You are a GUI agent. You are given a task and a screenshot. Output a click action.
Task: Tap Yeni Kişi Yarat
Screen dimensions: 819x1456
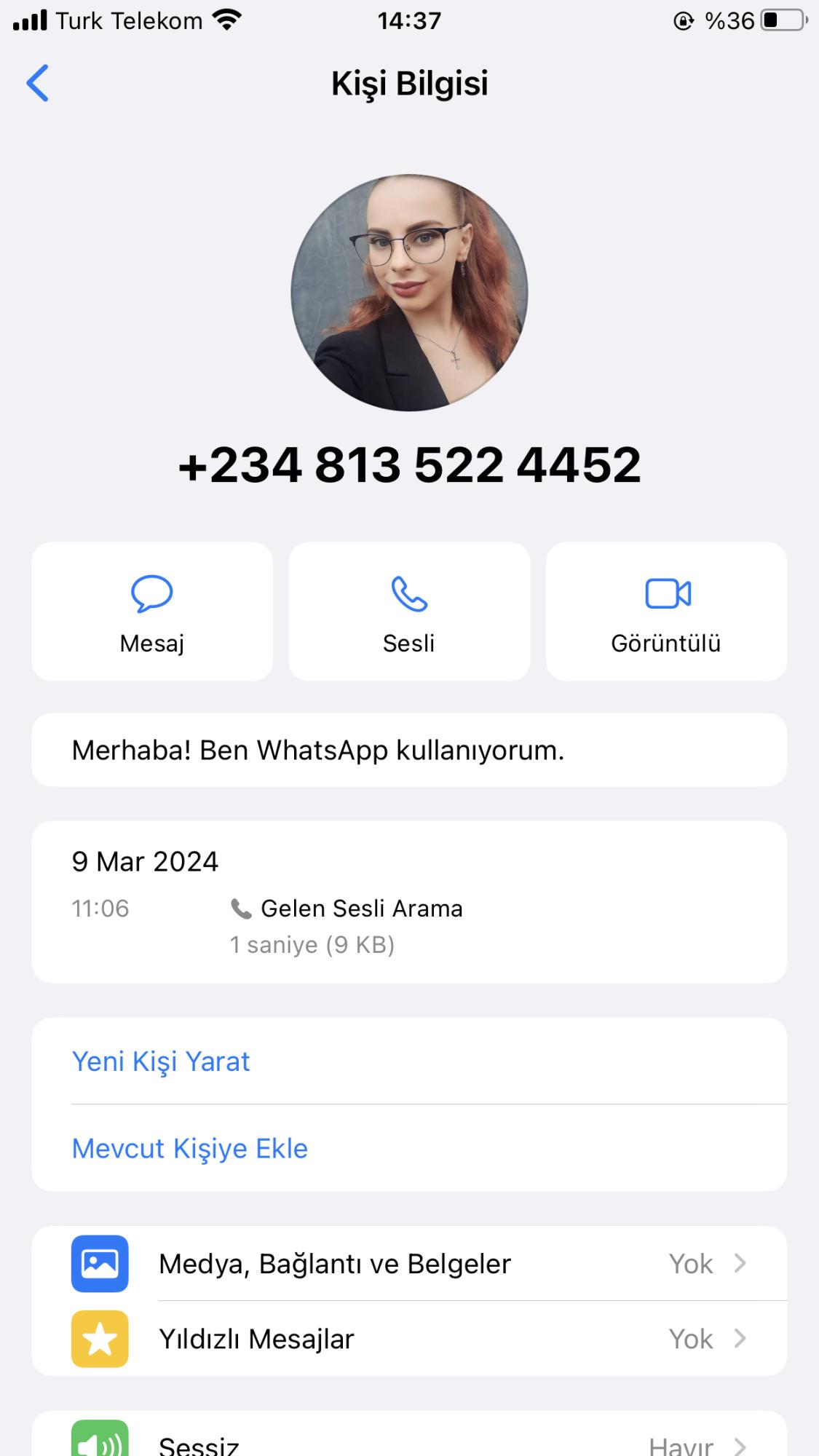[160, 1061]
